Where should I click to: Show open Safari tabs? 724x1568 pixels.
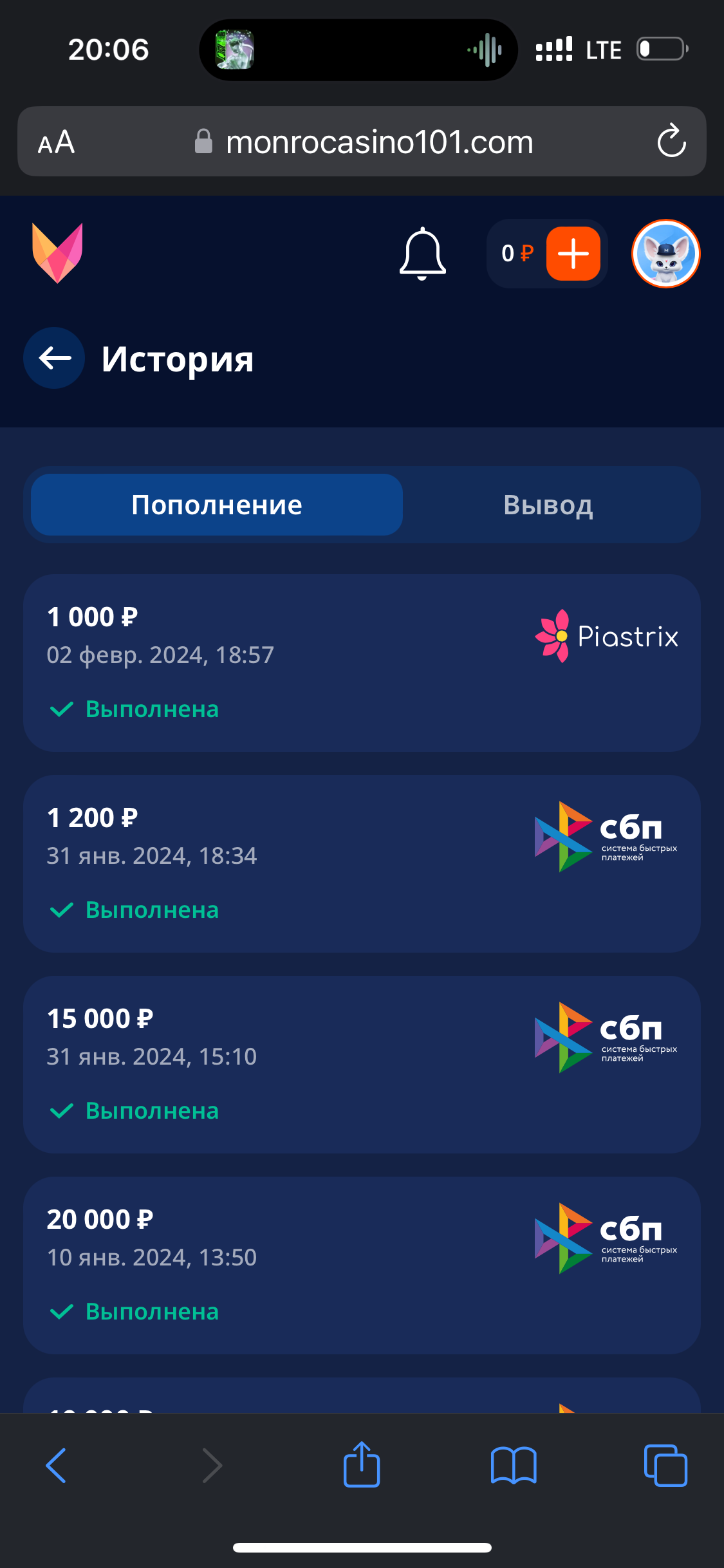pyautogui.click(x=665, y=1466)
